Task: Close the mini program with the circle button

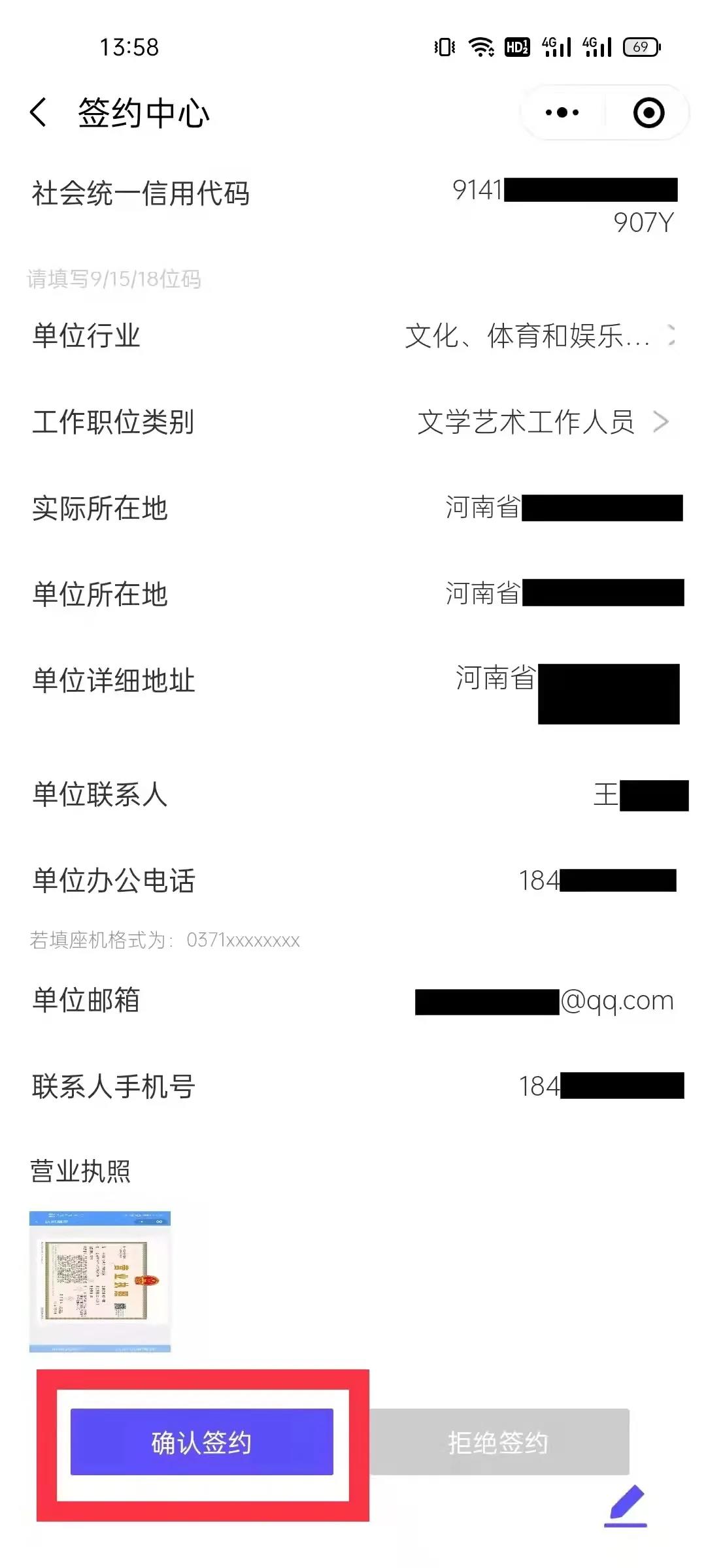Action: tap(648, 112)
